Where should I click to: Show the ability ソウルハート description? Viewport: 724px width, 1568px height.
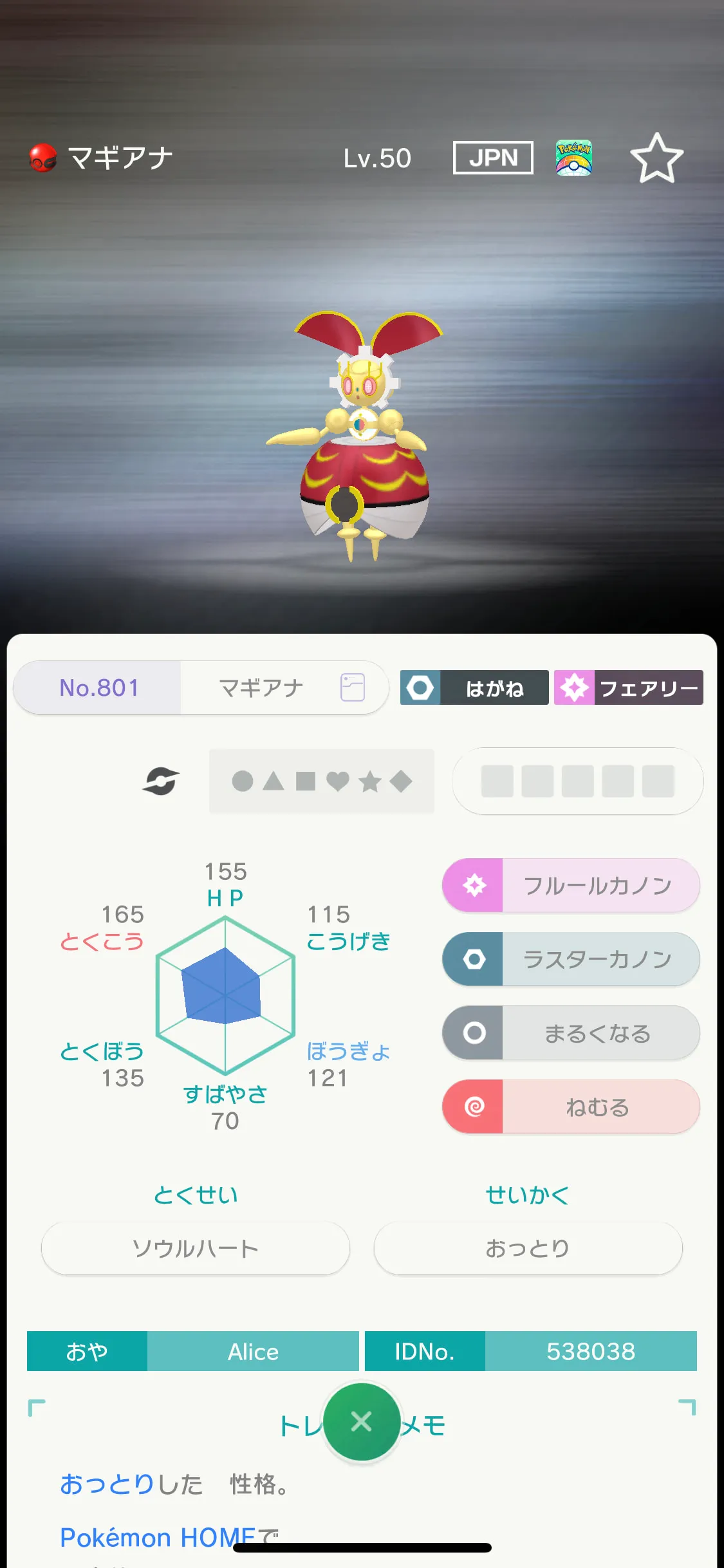pos(196,1248)
